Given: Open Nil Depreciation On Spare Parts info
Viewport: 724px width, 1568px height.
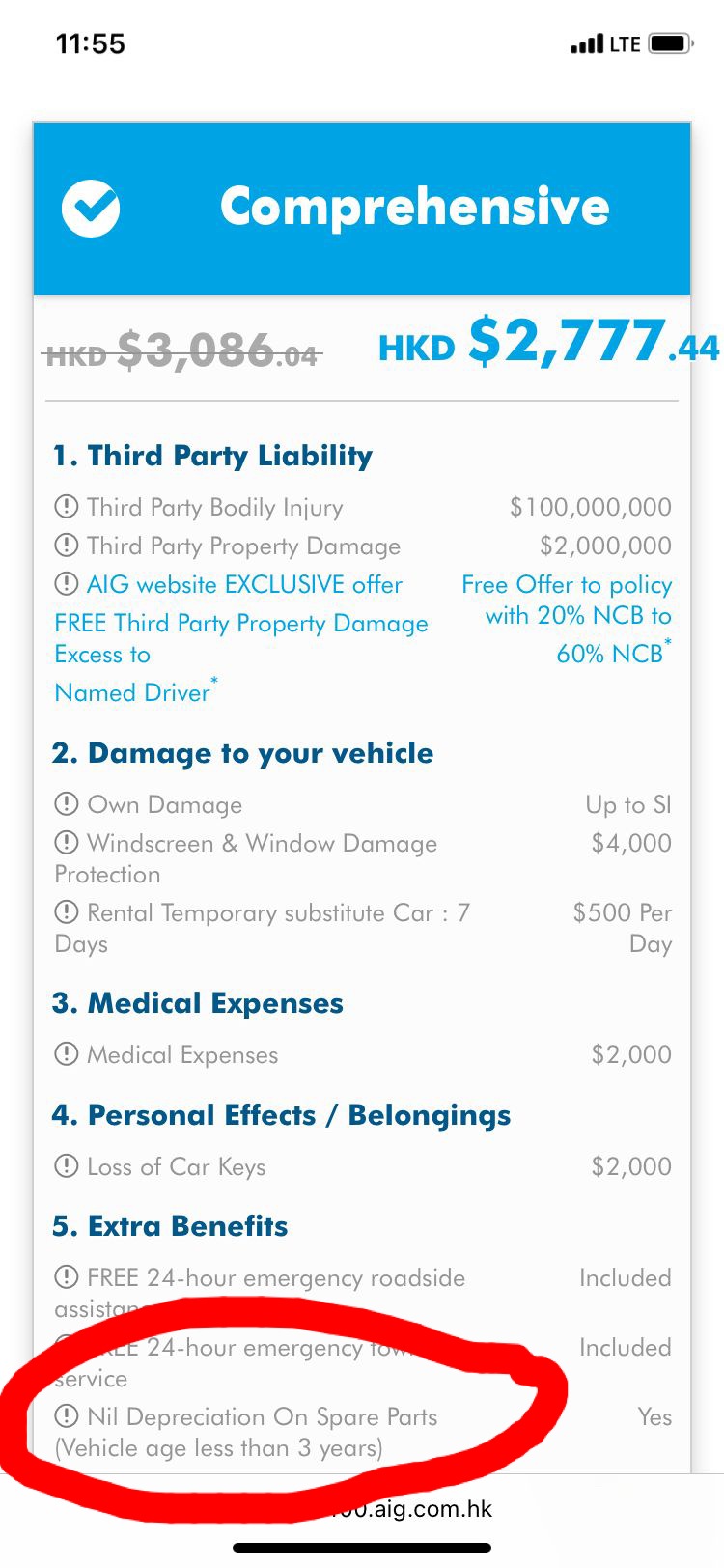Looking at the screenshot, I should pos(66,1415).
